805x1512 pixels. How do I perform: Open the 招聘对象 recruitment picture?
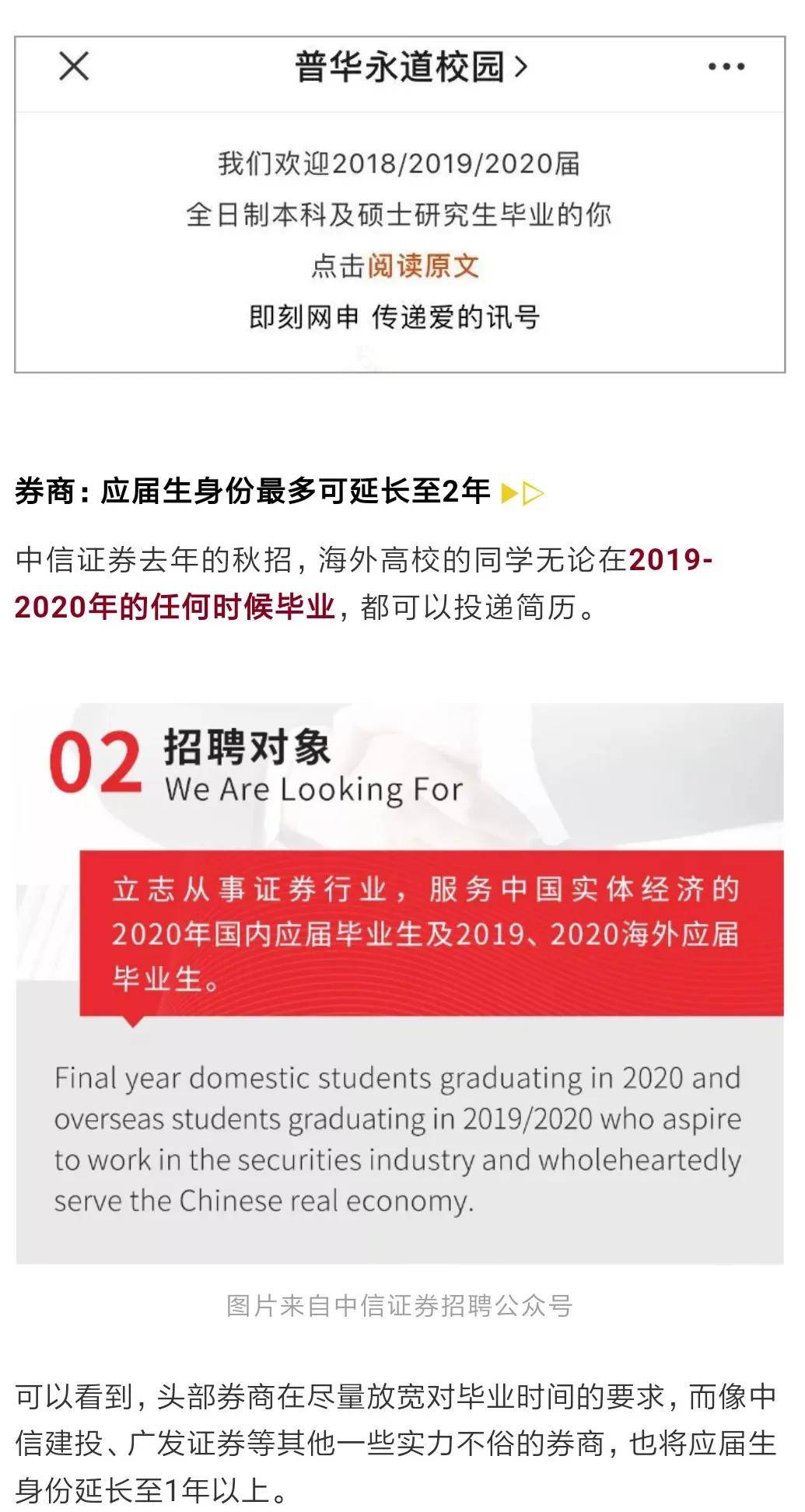pos(400,983)
